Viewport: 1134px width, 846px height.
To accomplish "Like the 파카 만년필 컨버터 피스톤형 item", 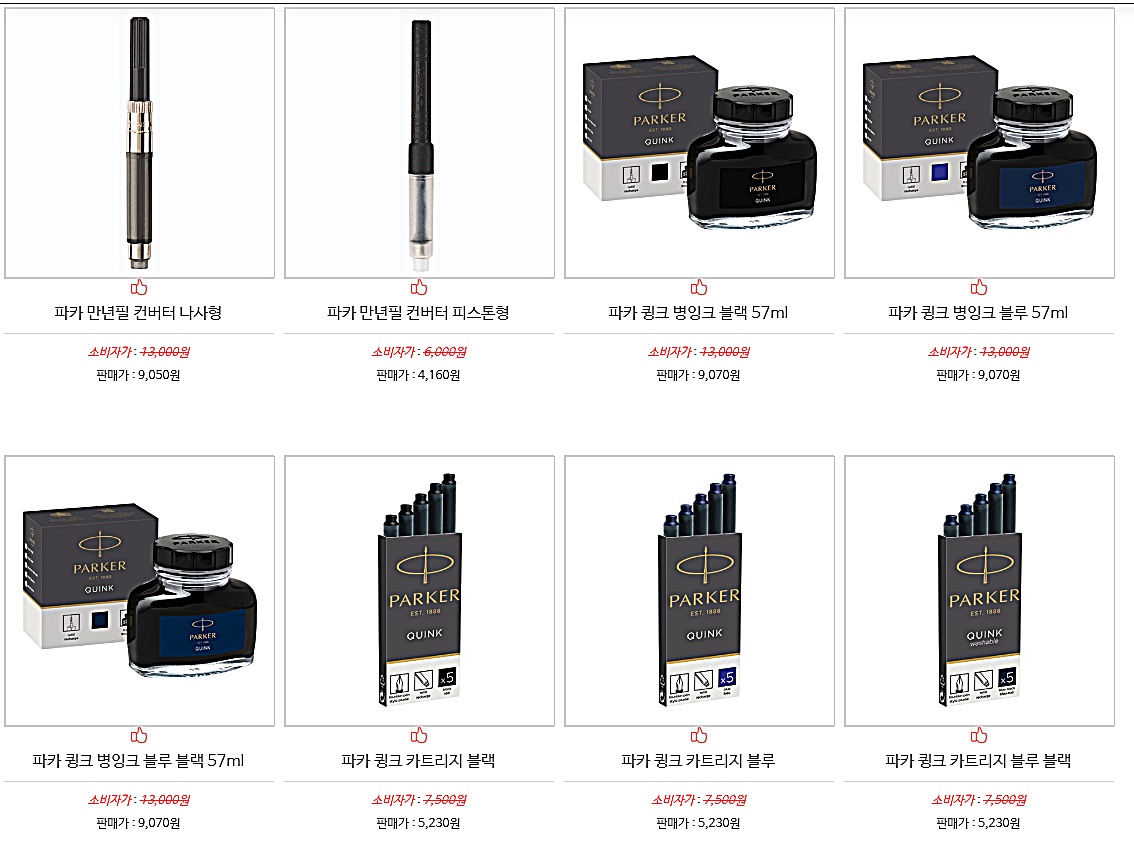I will point(419,288).
